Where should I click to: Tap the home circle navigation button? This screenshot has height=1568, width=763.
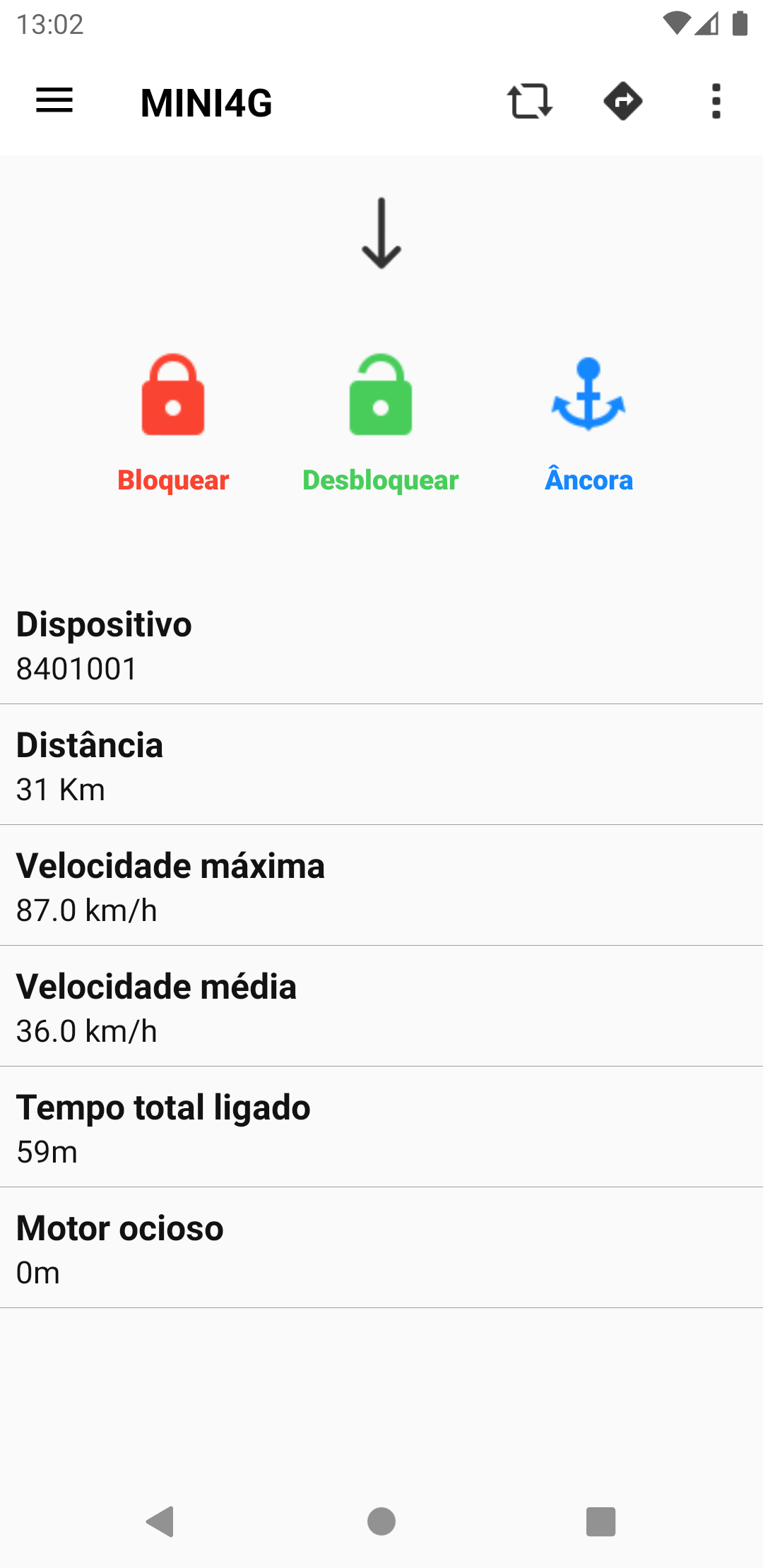click(381, 1523)
